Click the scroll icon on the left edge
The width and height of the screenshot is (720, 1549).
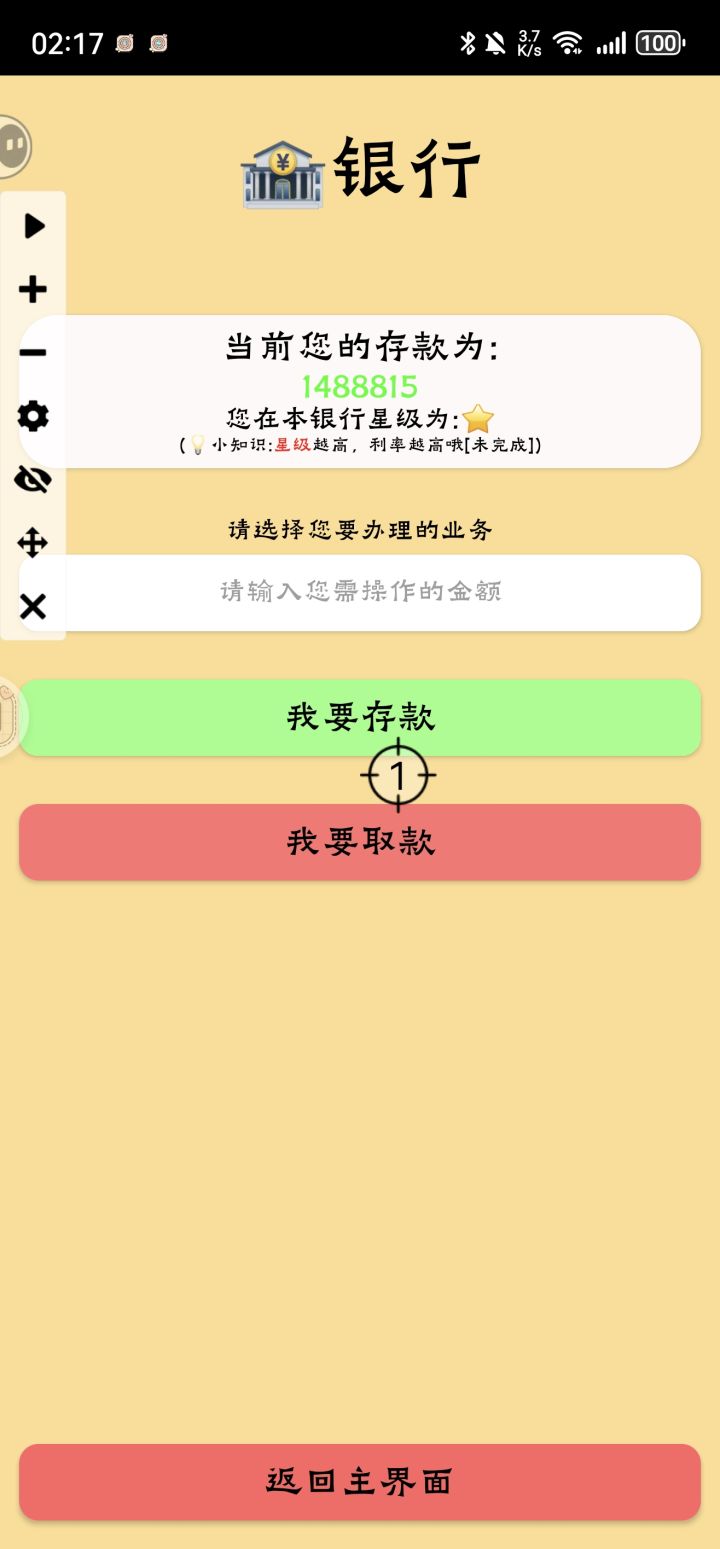(8, 717)
